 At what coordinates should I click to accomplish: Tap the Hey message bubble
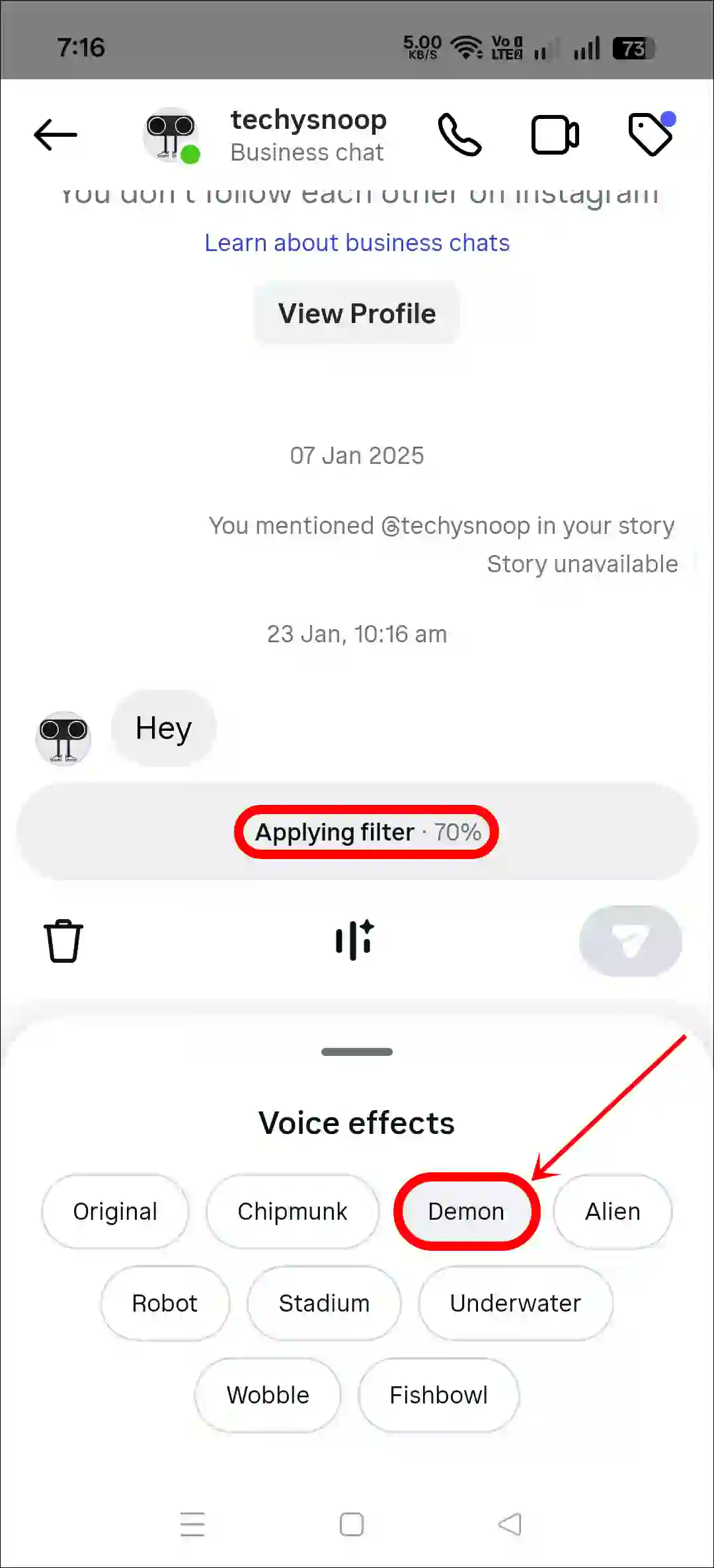pos(163,729)
